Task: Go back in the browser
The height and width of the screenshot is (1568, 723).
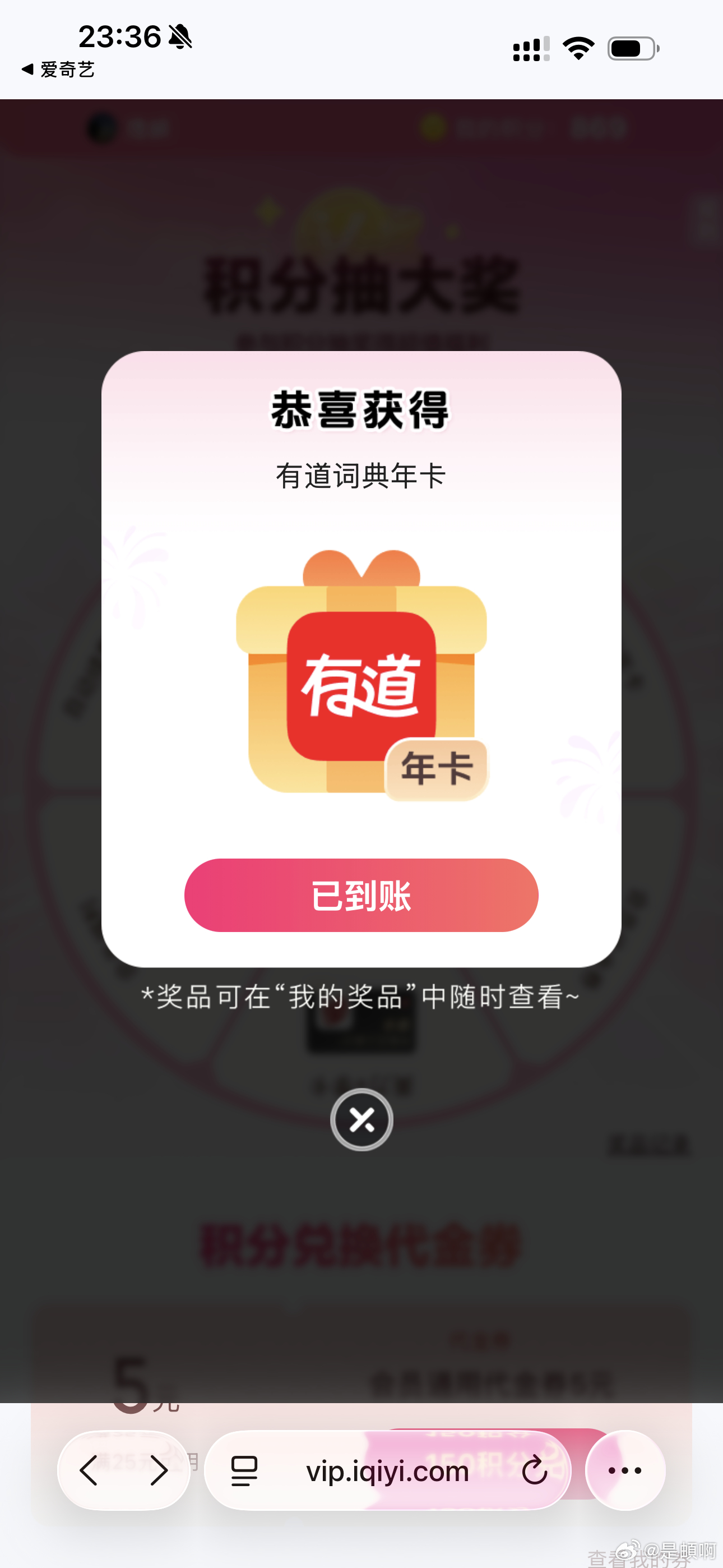Action: click(90, 1470)
